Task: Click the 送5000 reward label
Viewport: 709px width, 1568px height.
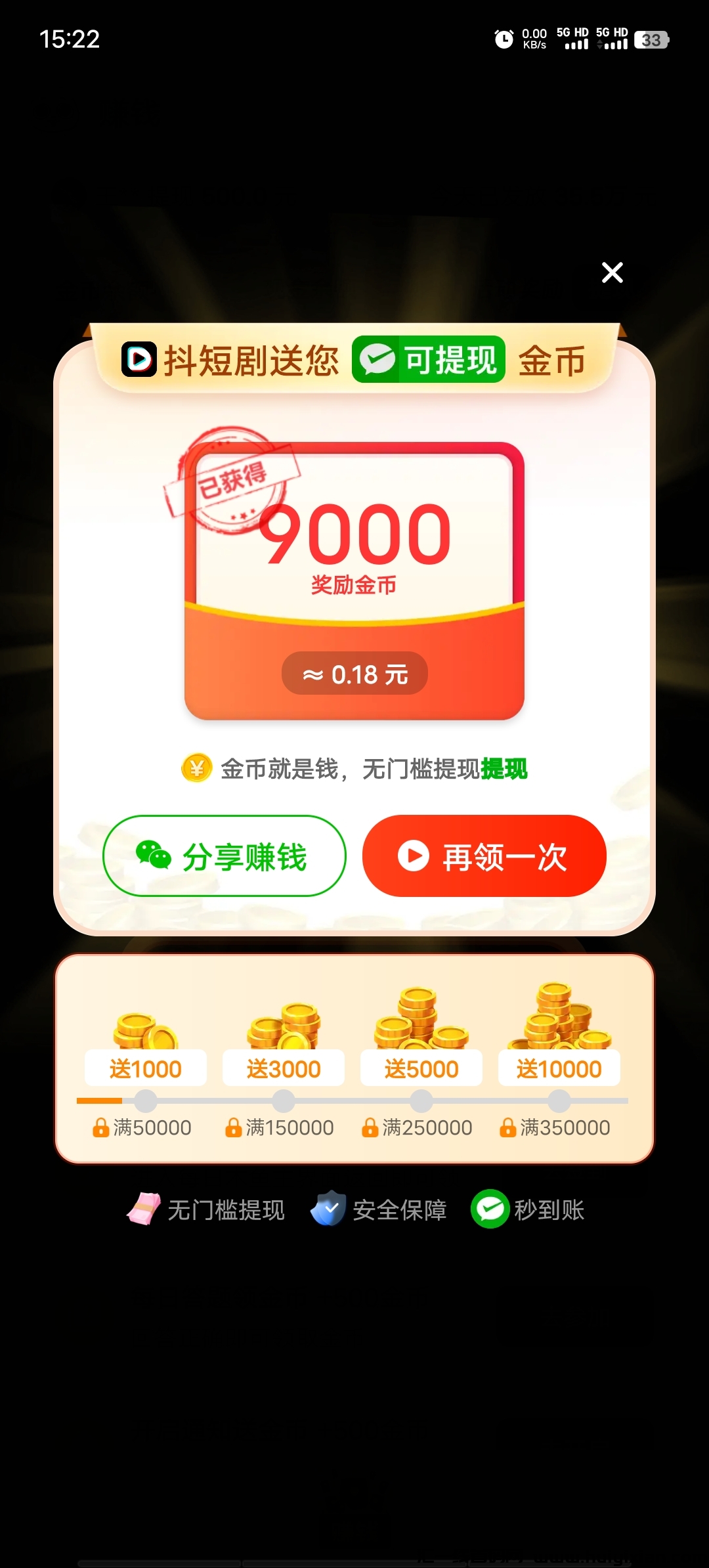Action: click(421, 1068)
